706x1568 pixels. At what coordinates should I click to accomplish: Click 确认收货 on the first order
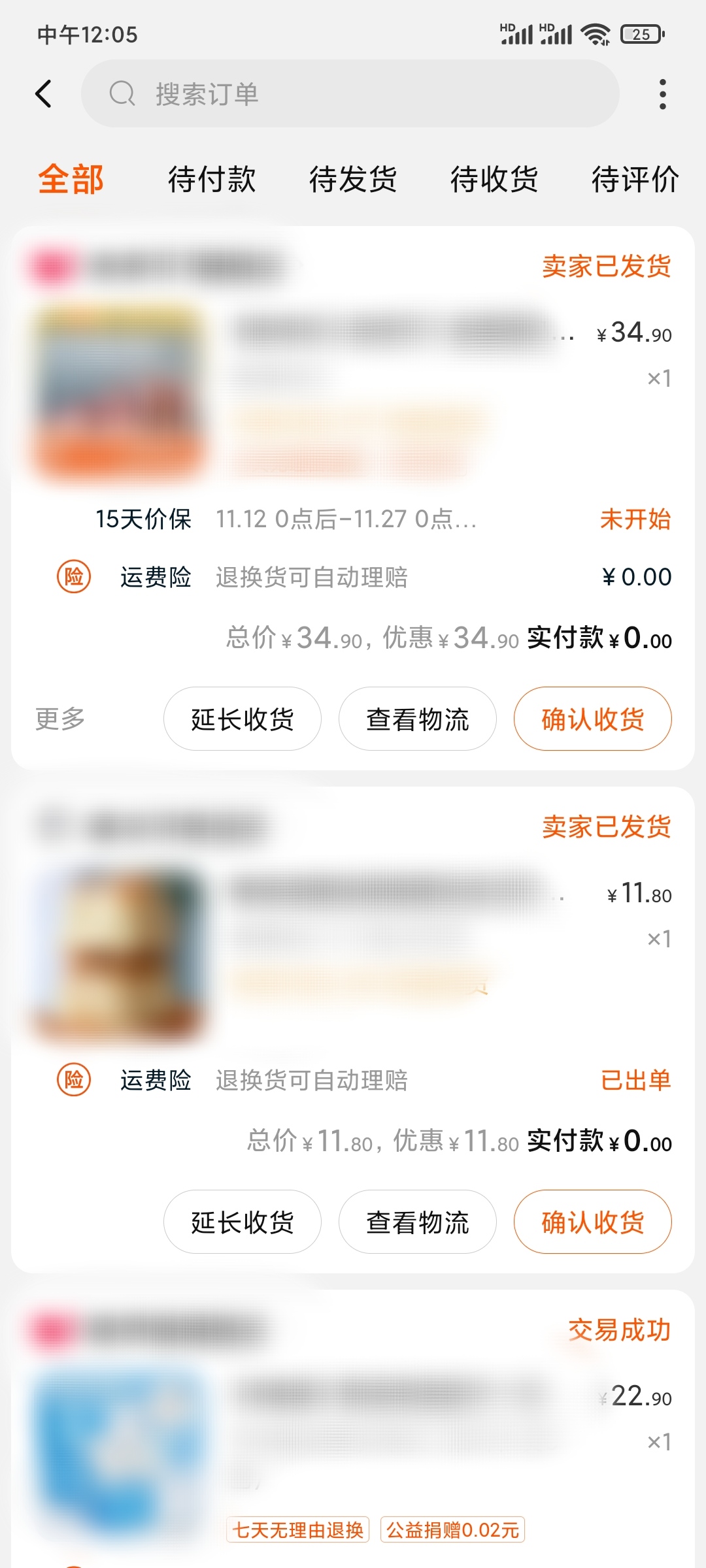(x=592, y=719)
